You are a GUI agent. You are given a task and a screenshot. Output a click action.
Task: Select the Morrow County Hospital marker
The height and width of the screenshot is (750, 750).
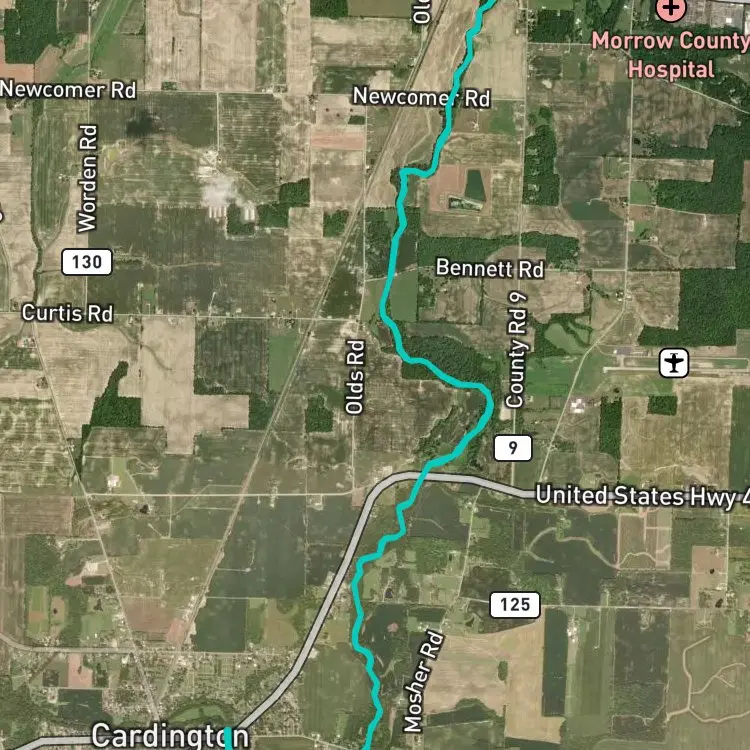tap(672, 9)
